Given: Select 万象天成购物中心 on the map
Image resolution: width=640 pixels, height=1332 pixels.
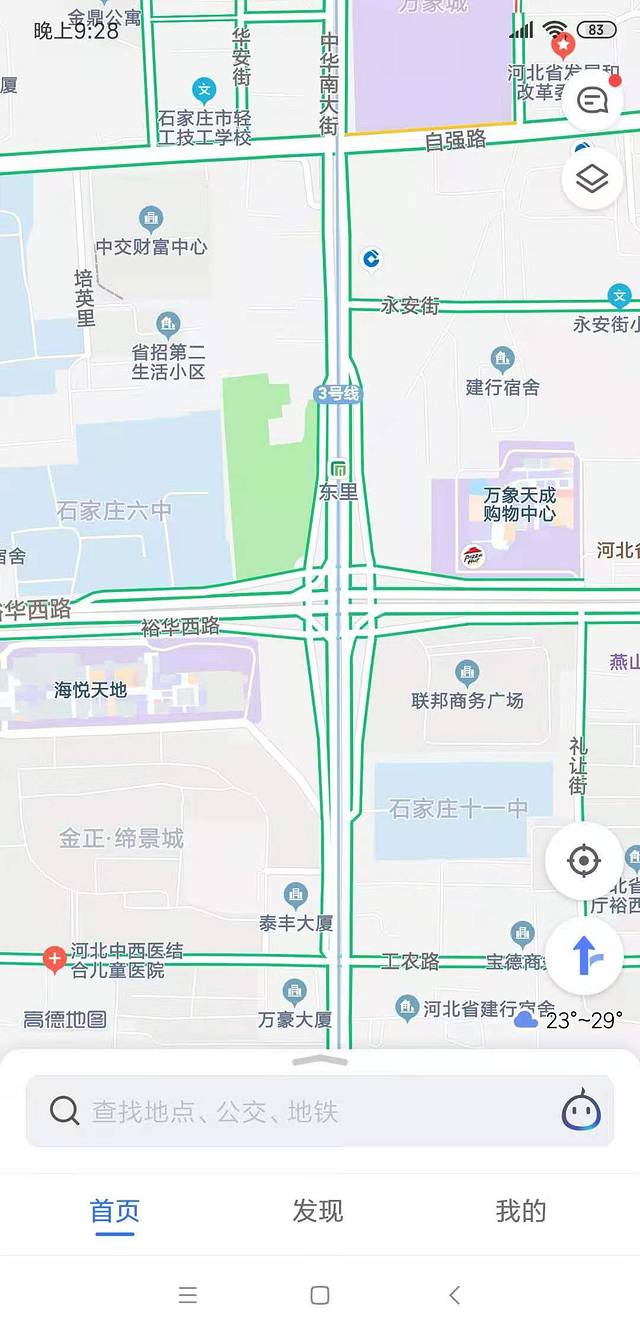Looking at the screenshot, I should click(x=519, y=504).
